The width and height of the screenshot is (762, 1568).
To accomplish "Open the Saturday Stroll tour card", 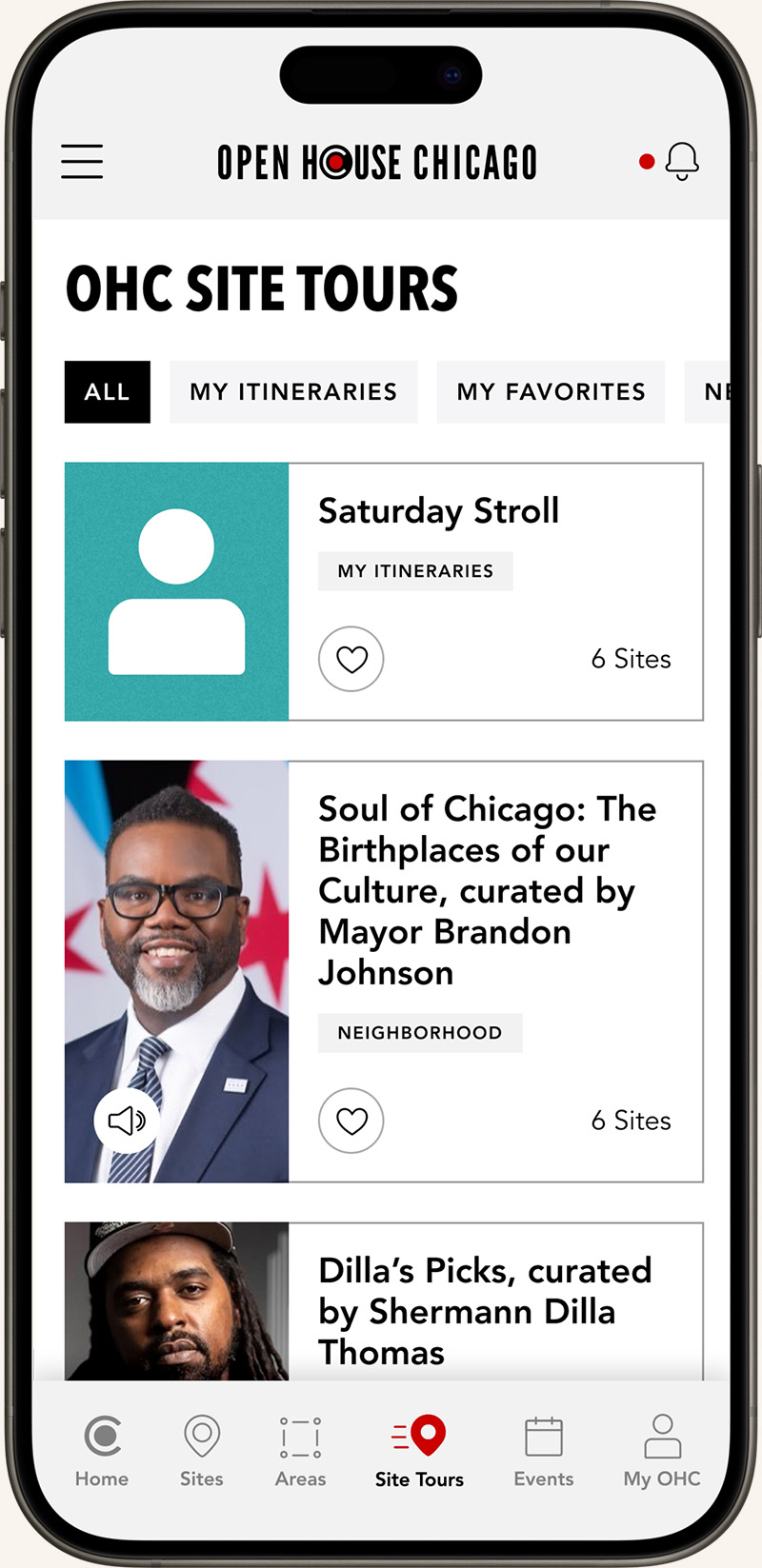I will click(438, 511).
